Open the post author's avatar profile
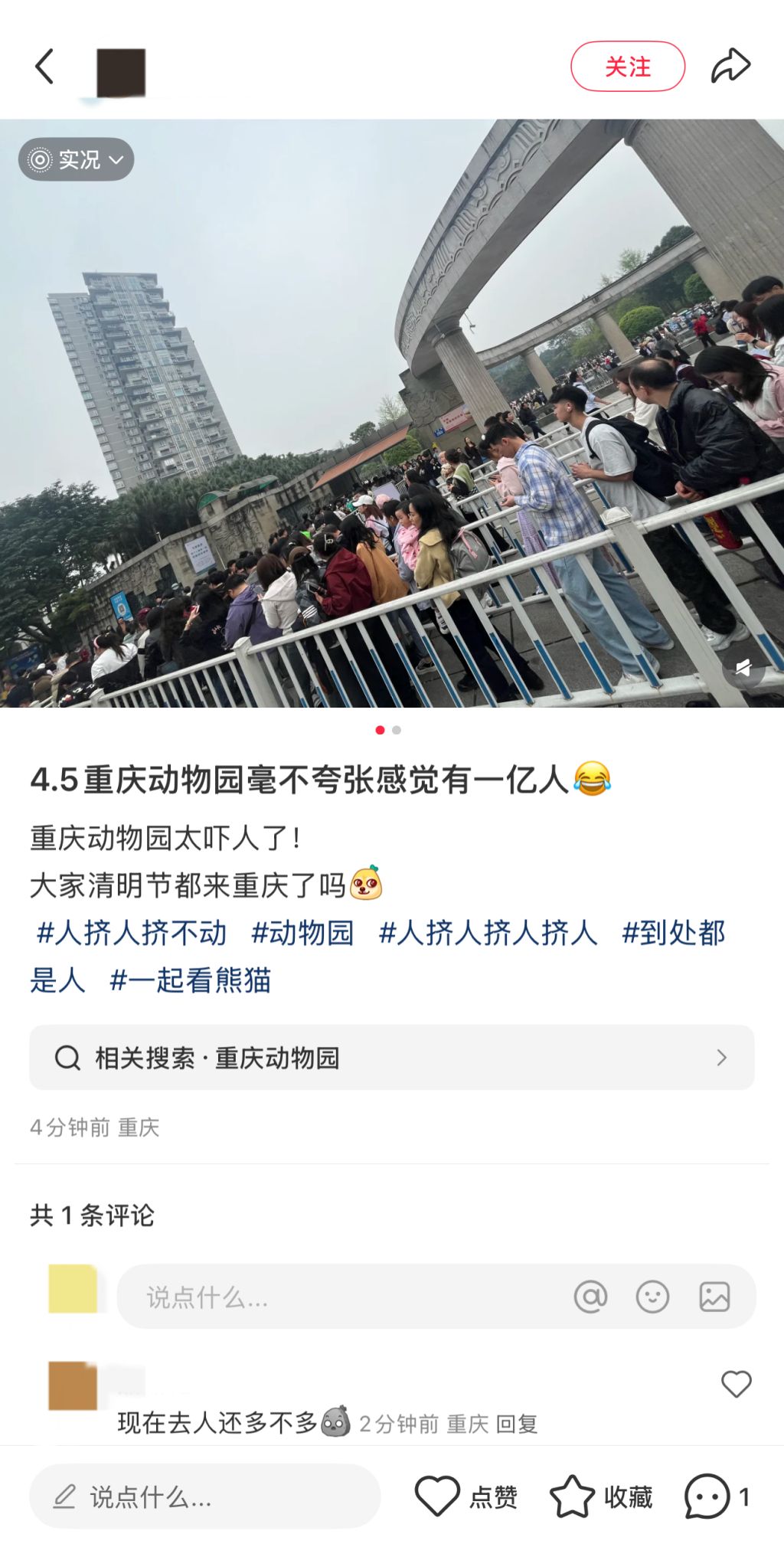The width and height of the screenshot is (784, 1557). pos(121,72)
